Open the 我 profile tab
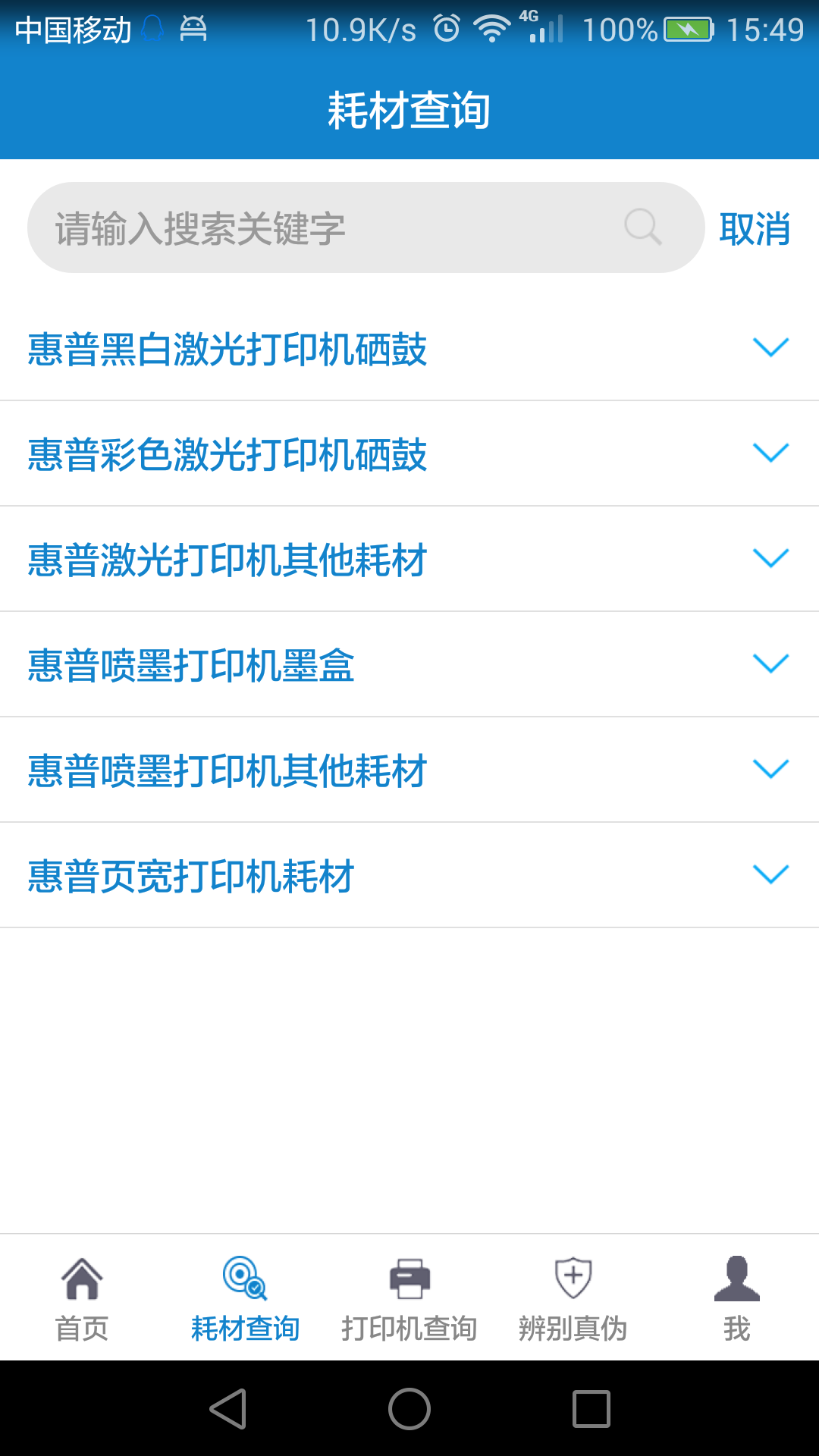The height and width of the screenshot is (1456, 819). 737,1298
